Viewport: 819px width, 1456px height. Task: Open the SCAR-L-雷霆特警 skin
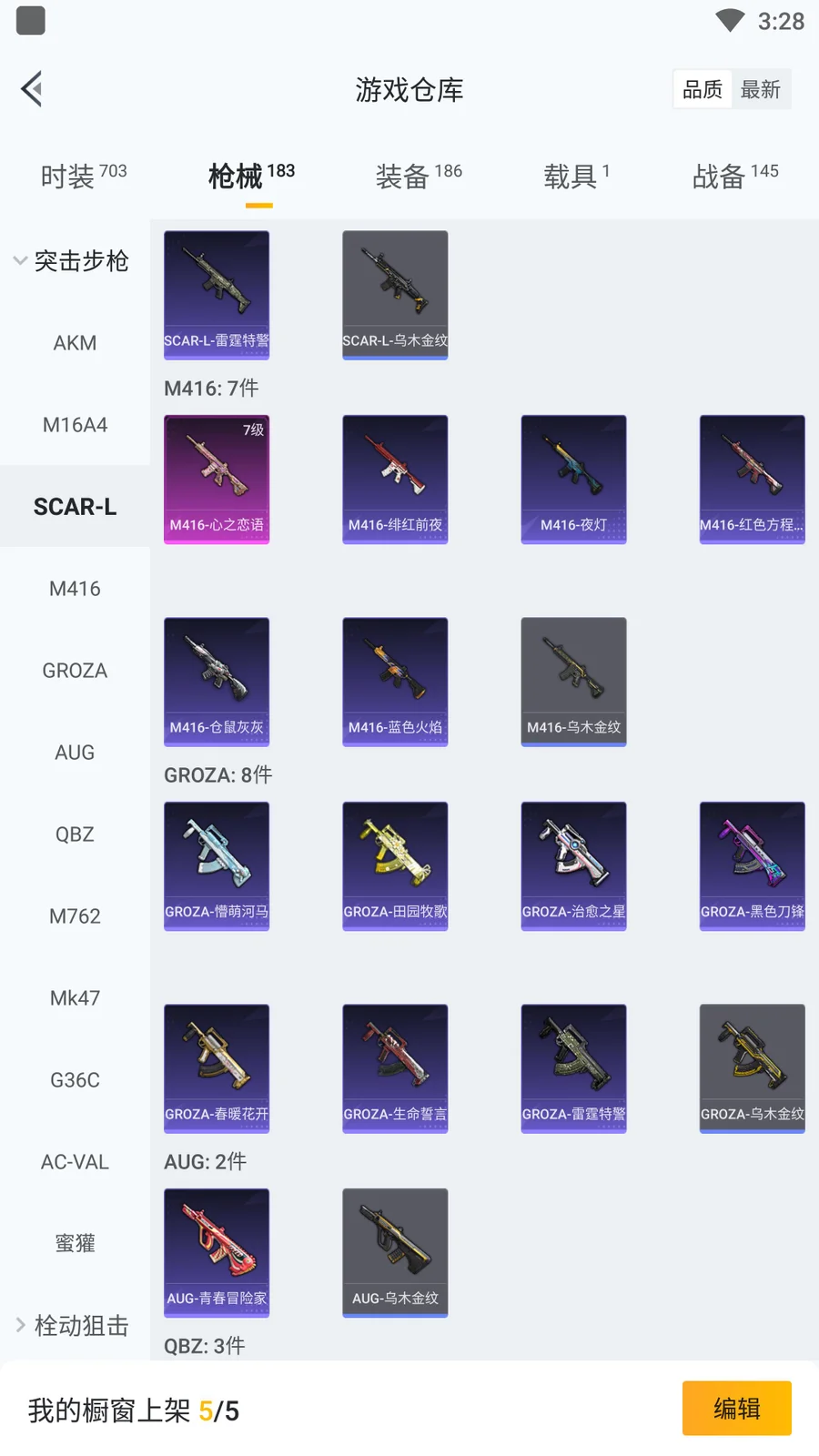tap(217, 294)
